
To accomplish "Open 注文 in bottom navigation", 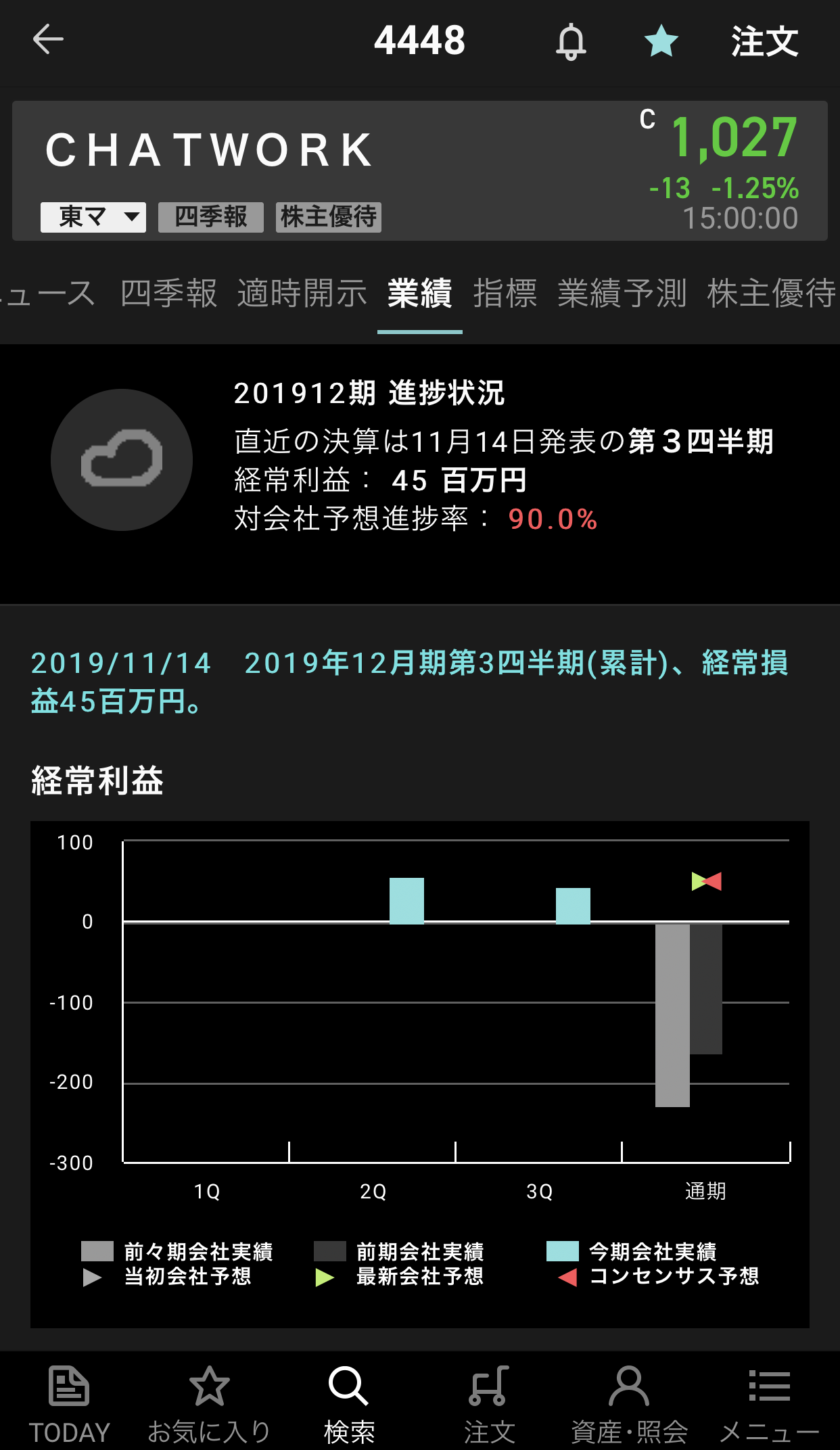I will (x=489, y=1405).
